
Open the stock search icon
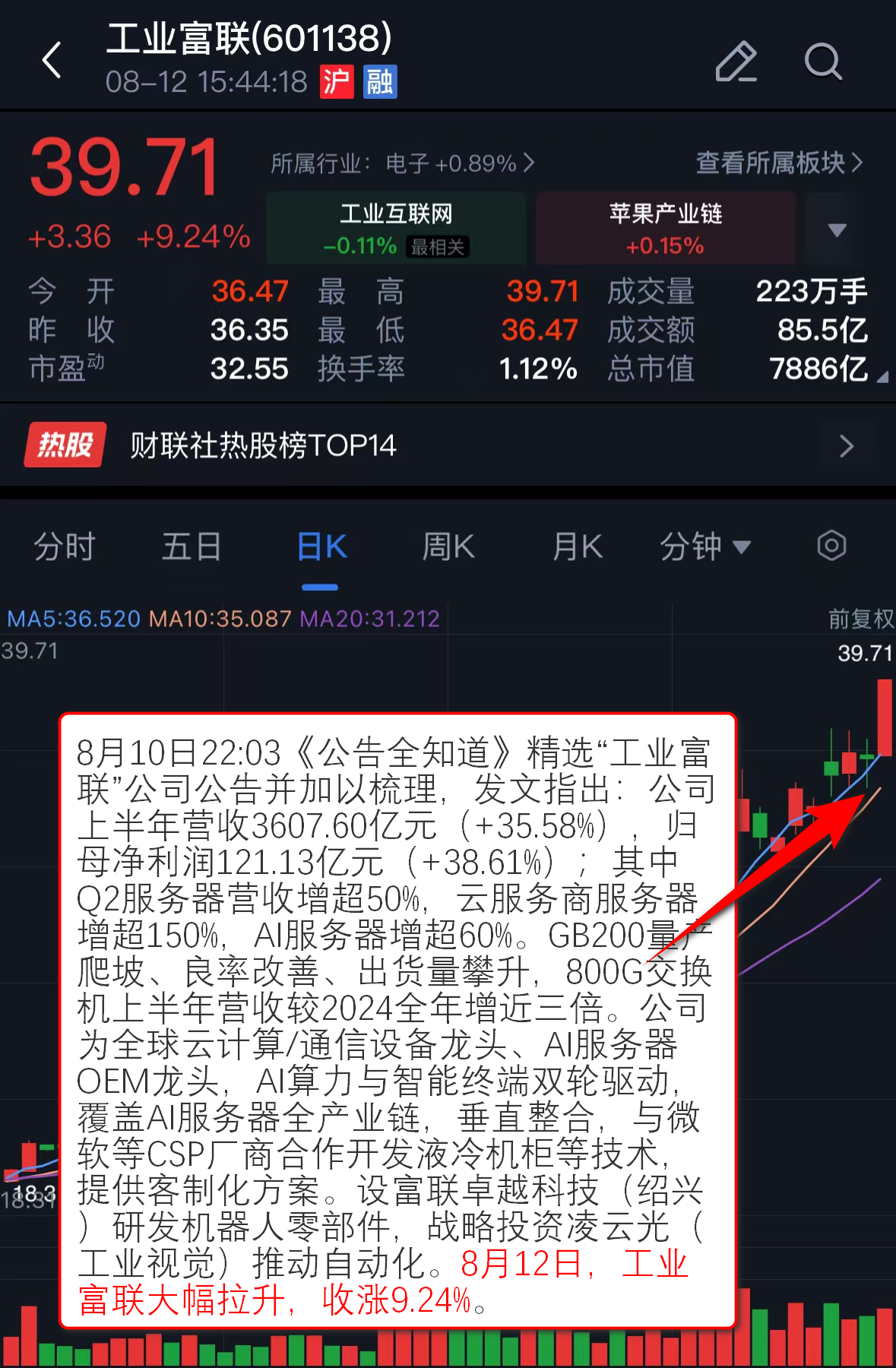(x=823, y=62)
